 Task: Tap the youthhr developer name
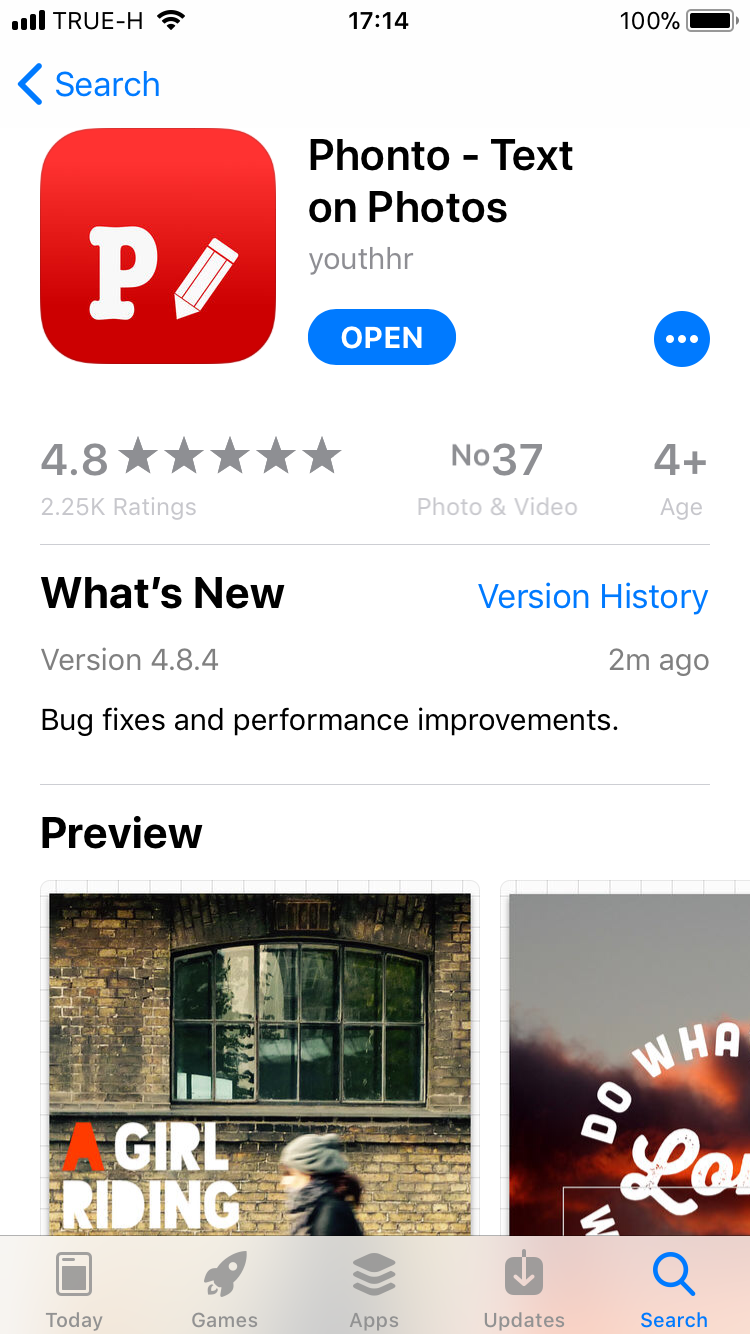[361, 259]
